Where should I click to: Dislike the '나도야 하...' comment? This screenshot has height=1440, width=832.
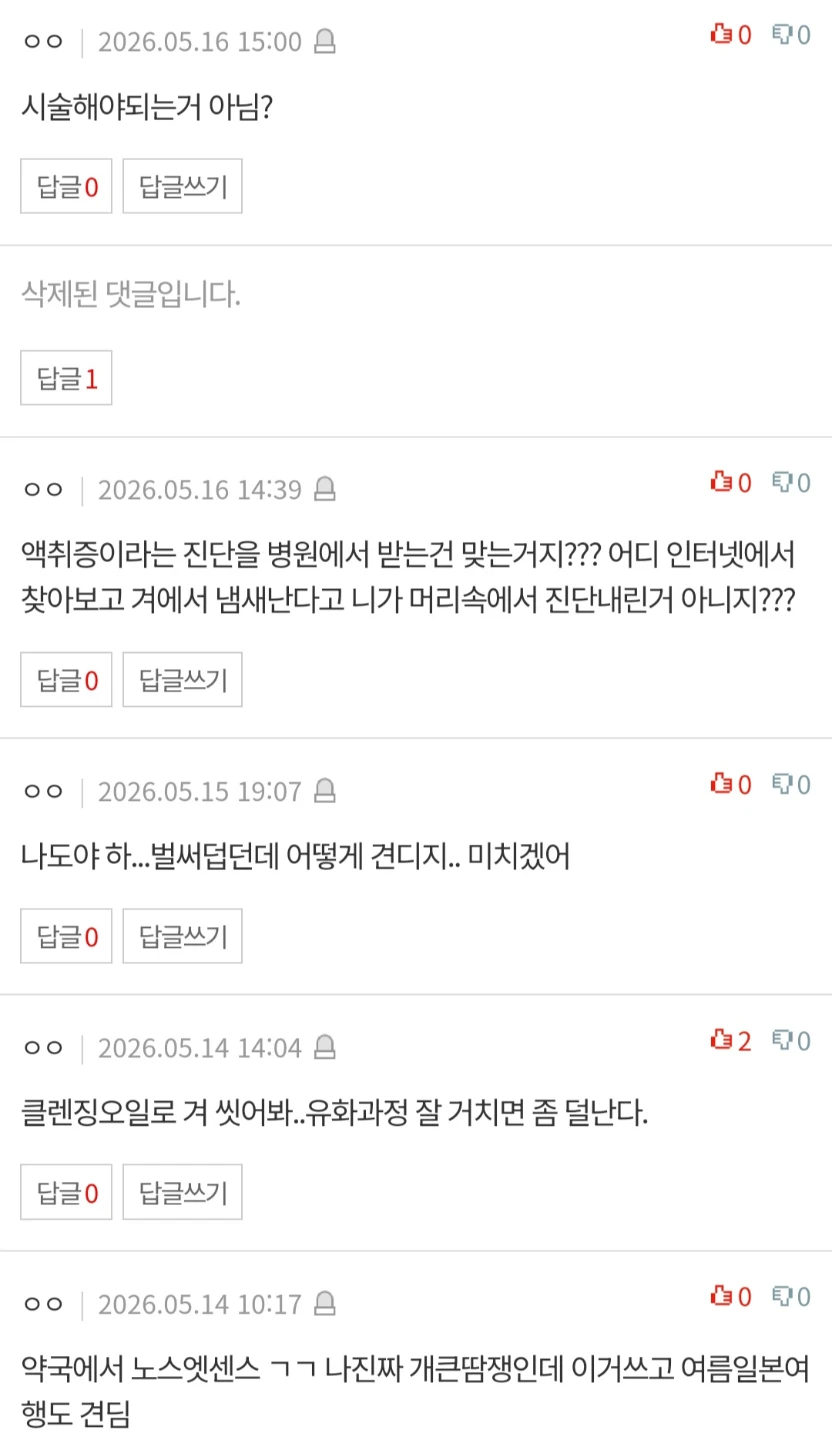point(791,784)
